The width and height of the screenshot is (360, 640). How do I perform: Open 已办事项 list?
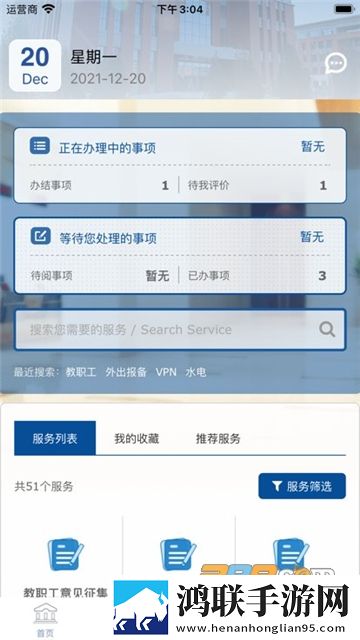pos(257,276)
